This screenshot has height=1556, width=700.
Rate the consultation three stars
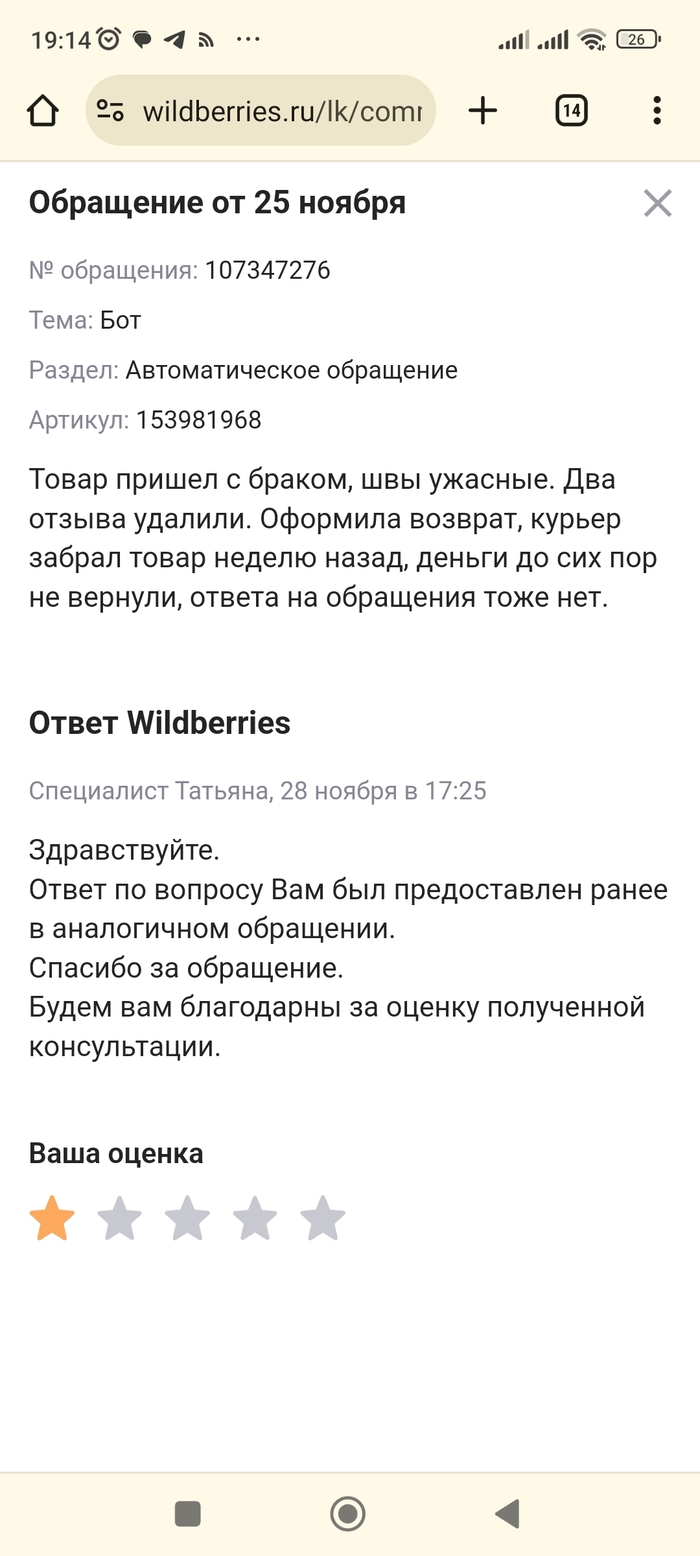[187, 1219]
